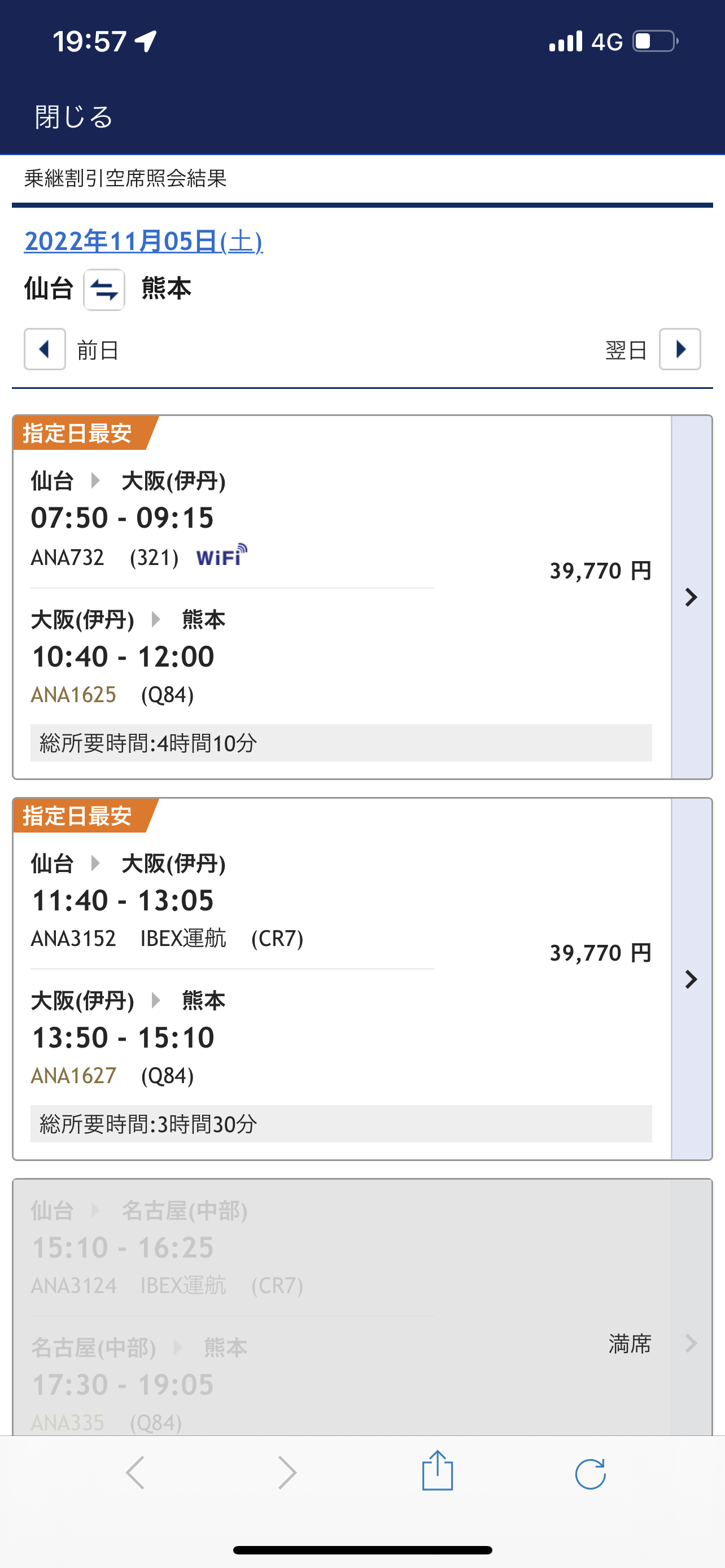Select the itinerary departing at 11:40 with ANA3152
Viewport: 725px width, 1568px height.
coord(362,979)
